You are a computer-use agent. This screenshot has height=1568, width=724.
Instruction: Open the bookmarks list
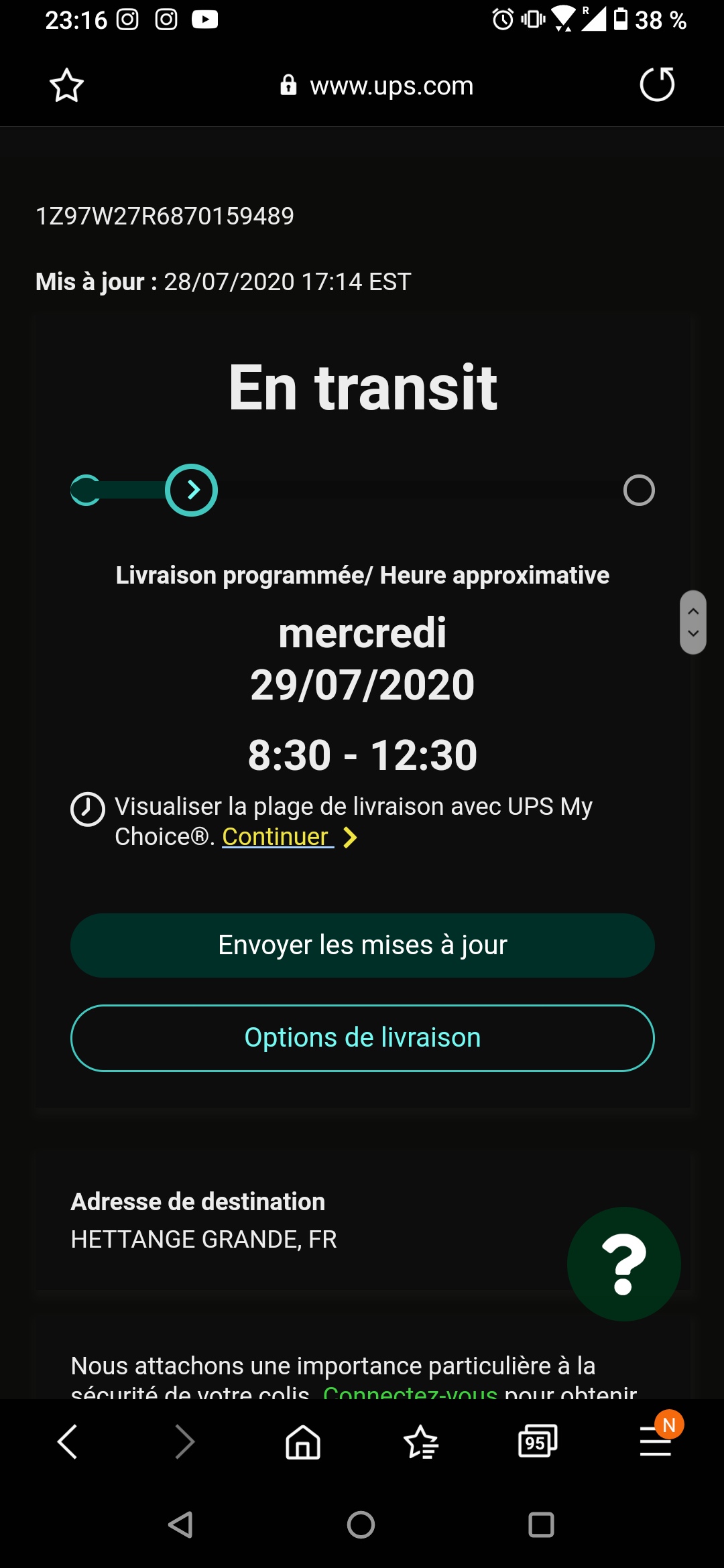(420, 1441)
